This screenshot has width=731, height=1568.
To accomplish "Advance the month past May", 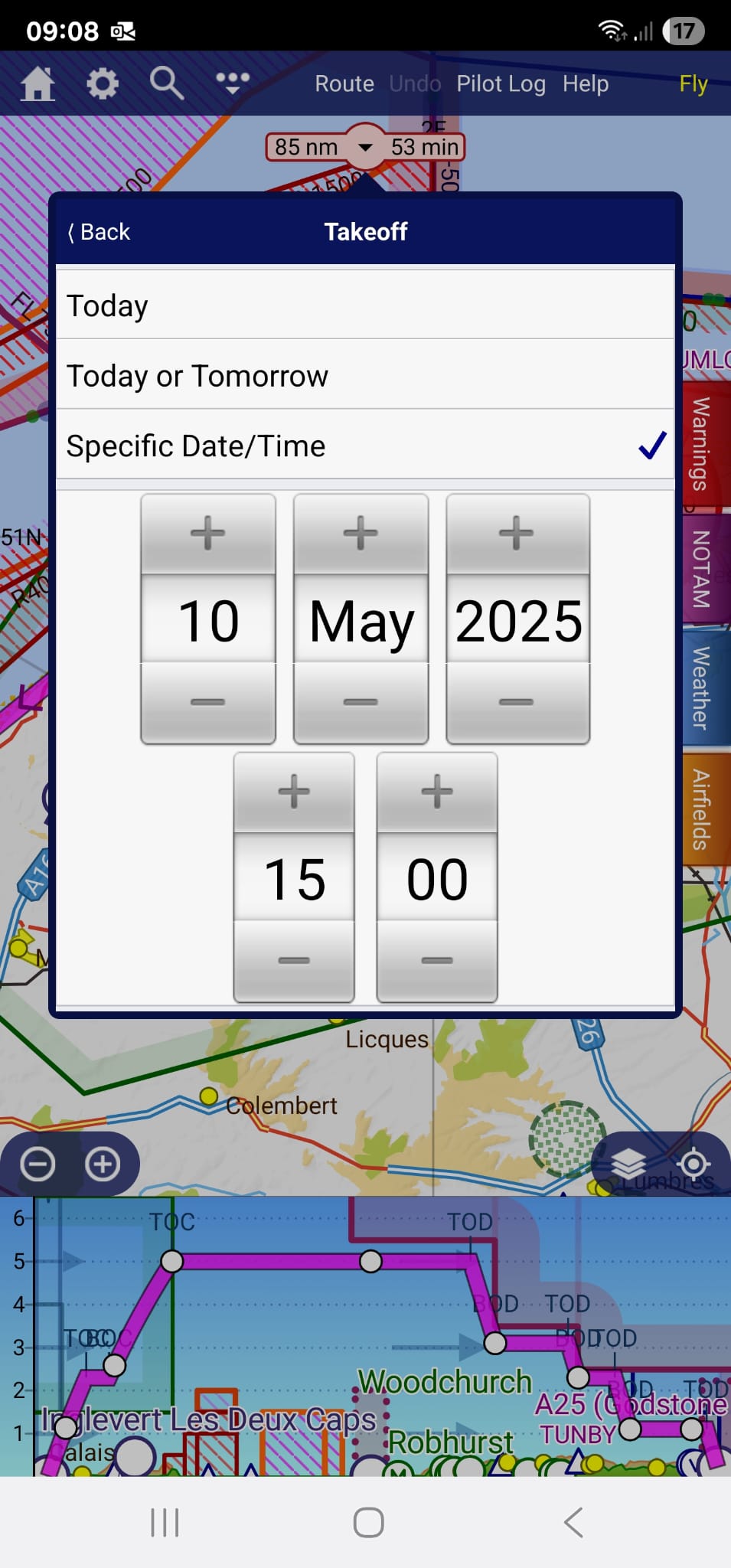I will [x=361, y=534].
